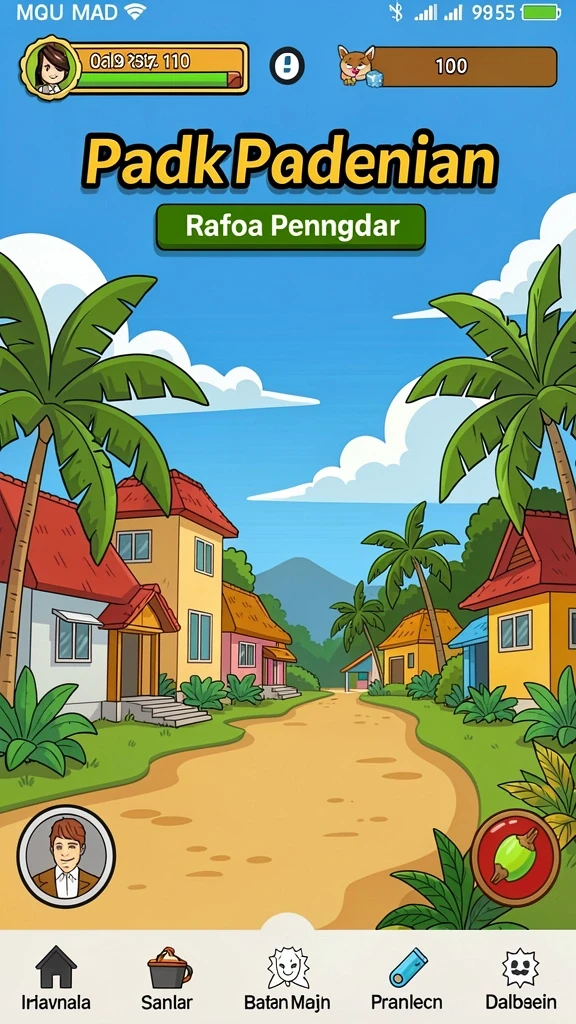This screenshot has height=1024, width=576.
Task: Go to the Pranlecn tab
Action: [x=407, y=978]
